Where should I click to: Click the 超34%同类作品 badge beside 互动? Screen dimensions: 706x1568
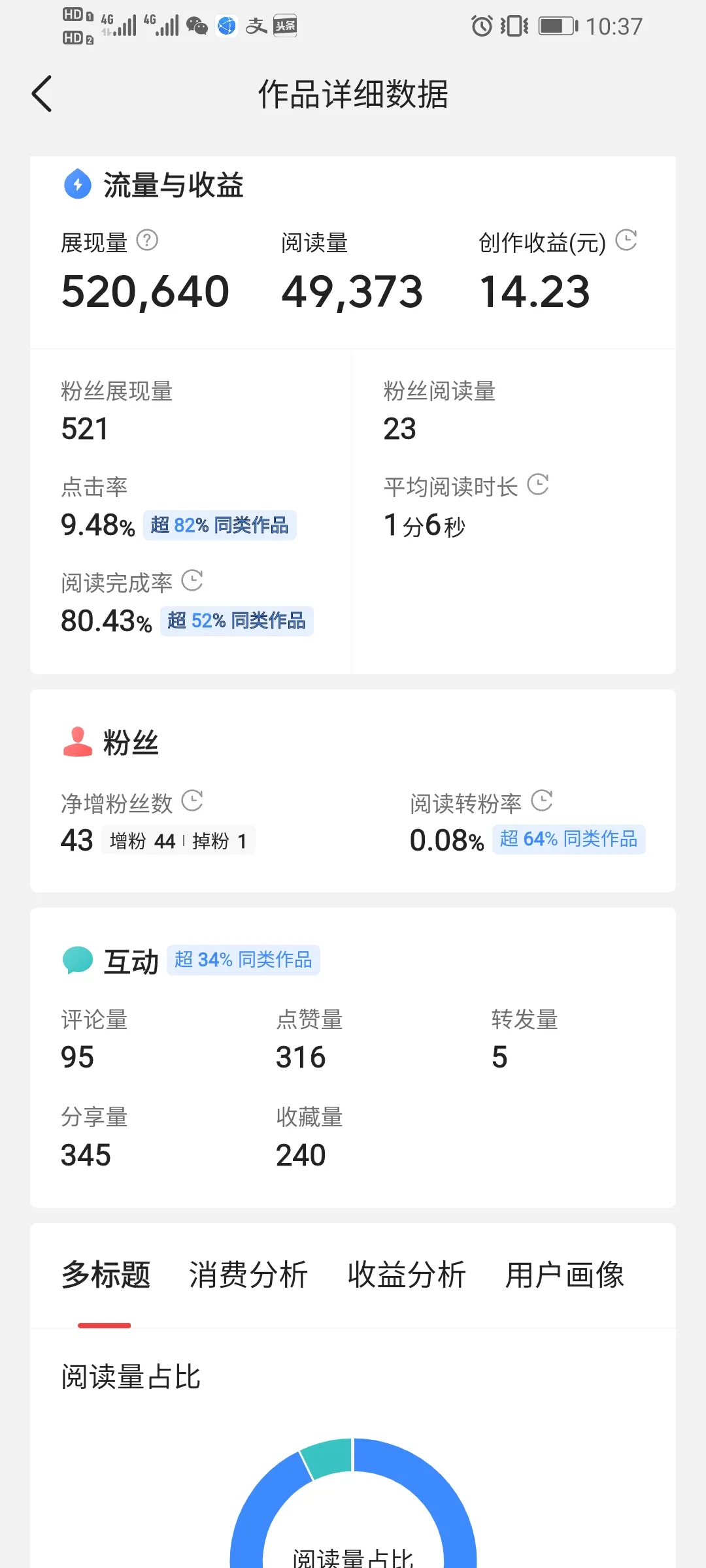pyautogui.click(x=243, y=960)
